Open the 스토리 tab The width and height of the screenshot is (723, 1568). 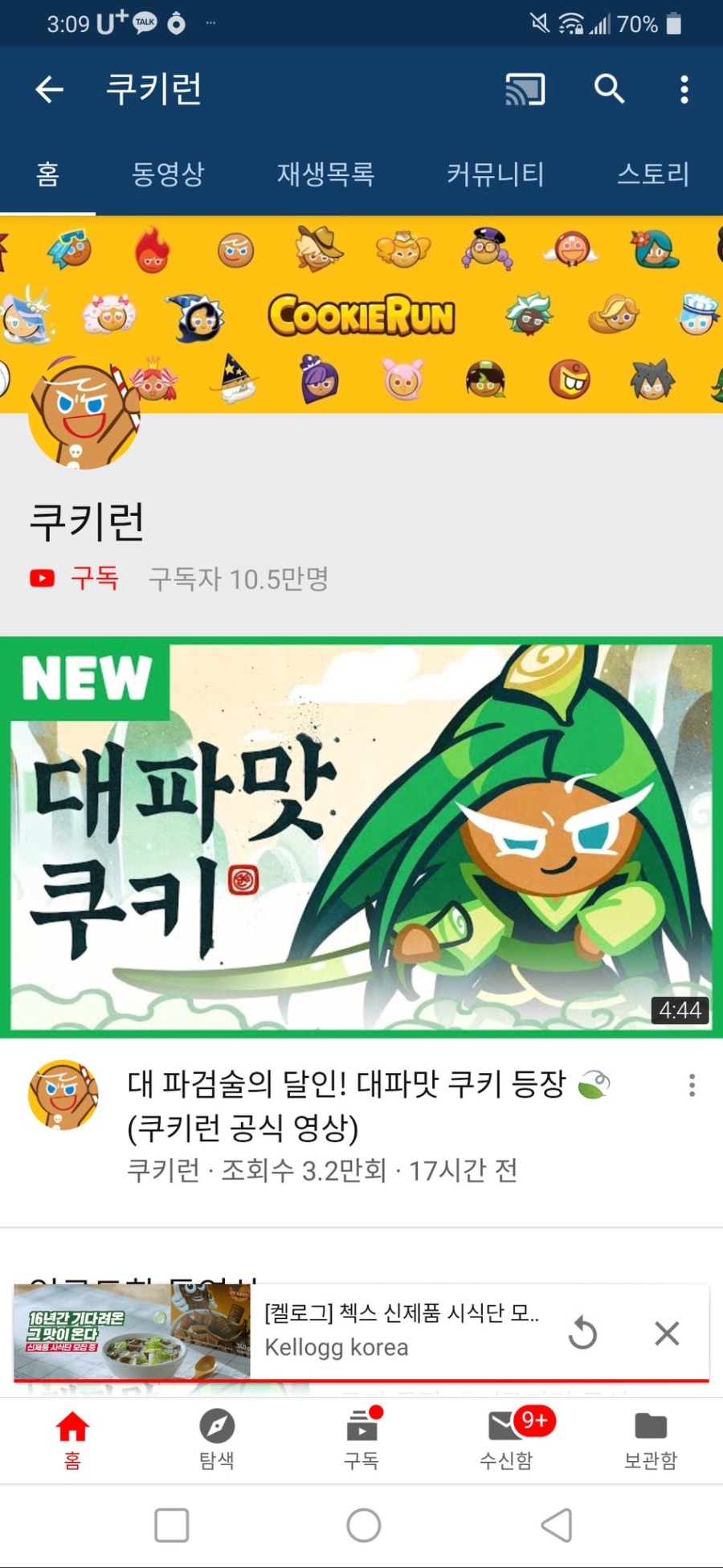653,174
